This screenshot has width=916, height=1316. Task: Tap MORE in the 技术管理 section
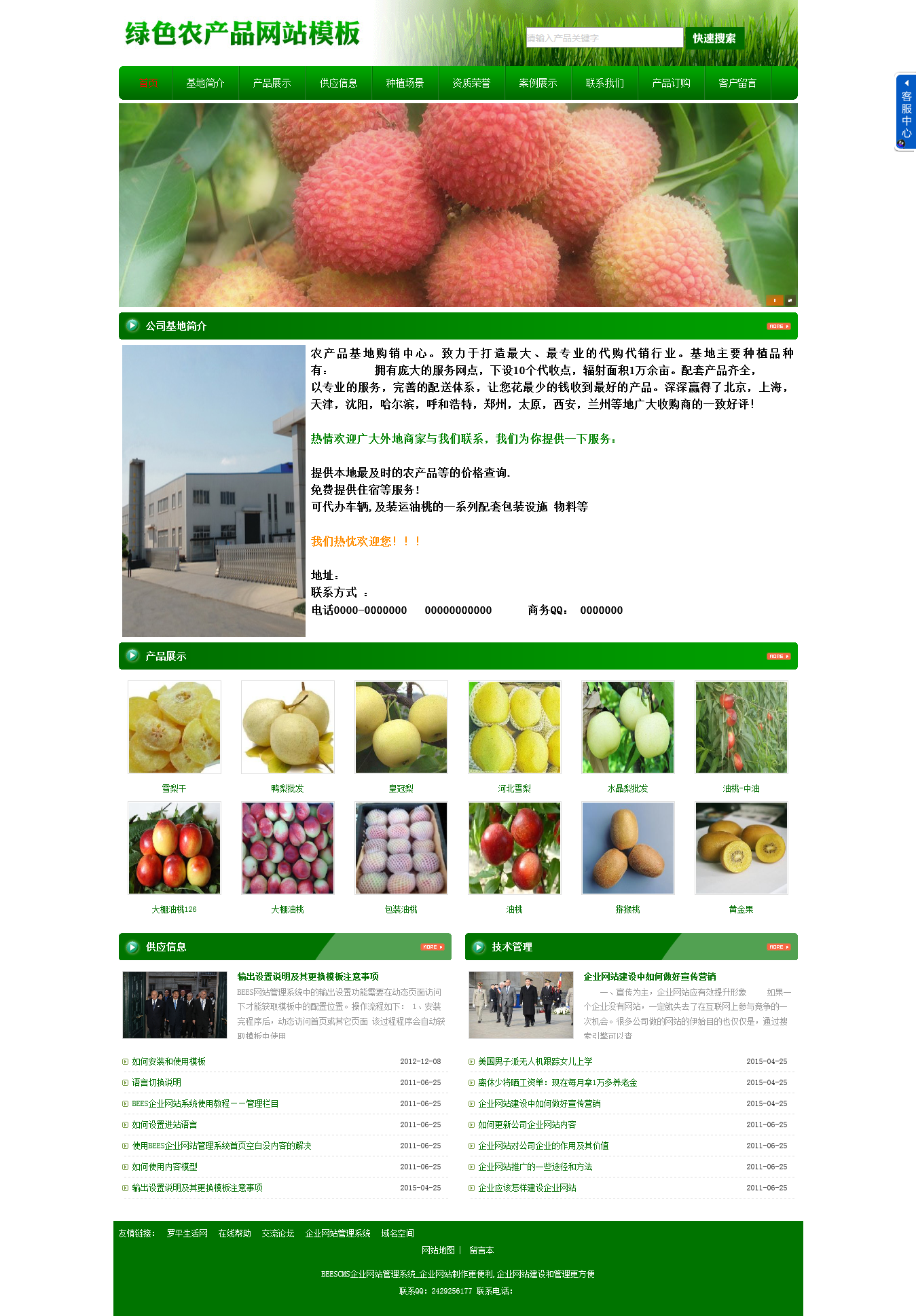click(x=778, y=947)
